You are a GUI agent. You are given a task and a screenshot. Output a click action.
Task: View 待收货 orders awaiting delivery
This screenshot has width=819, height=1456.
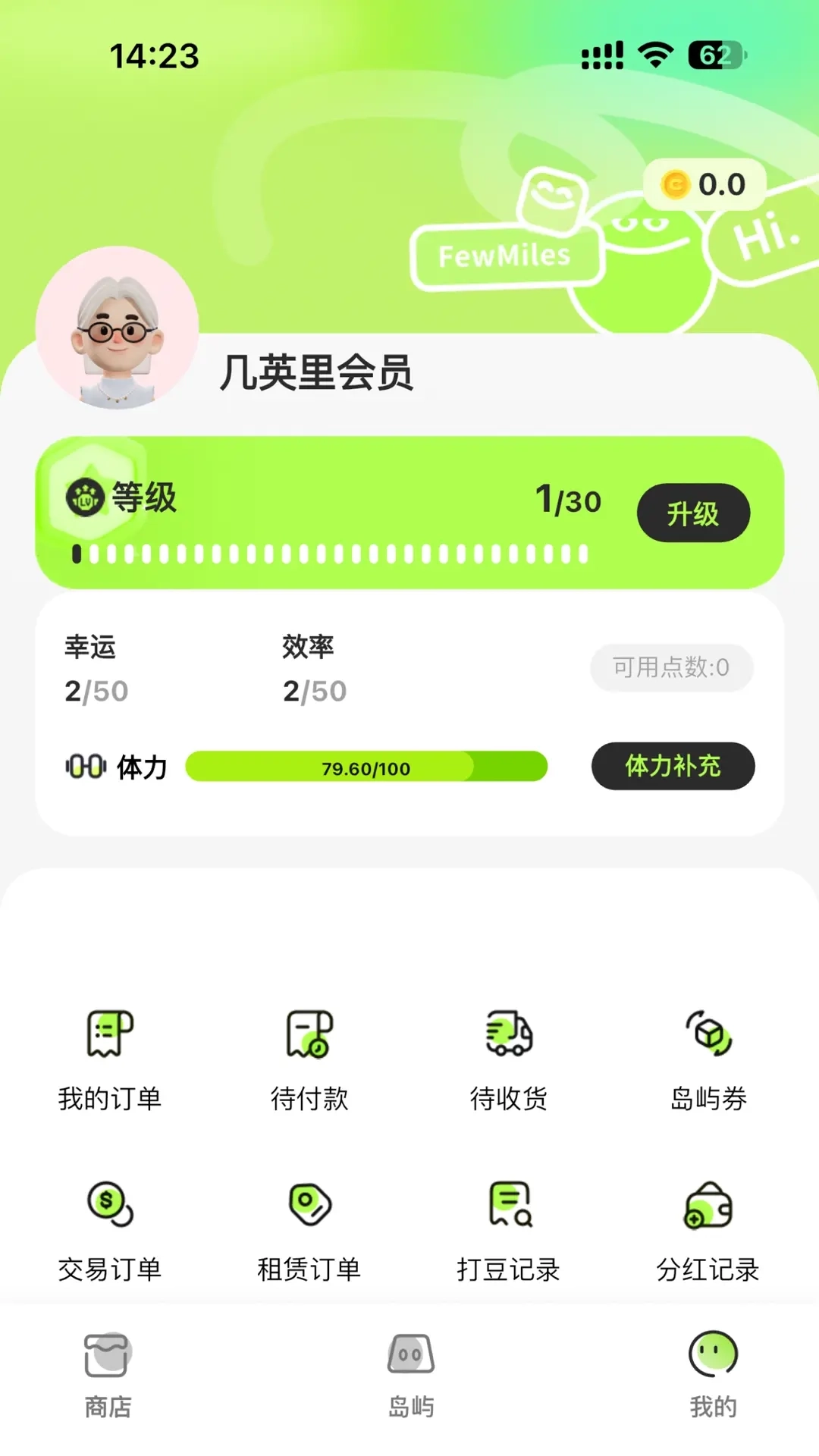click(509, 1059)
